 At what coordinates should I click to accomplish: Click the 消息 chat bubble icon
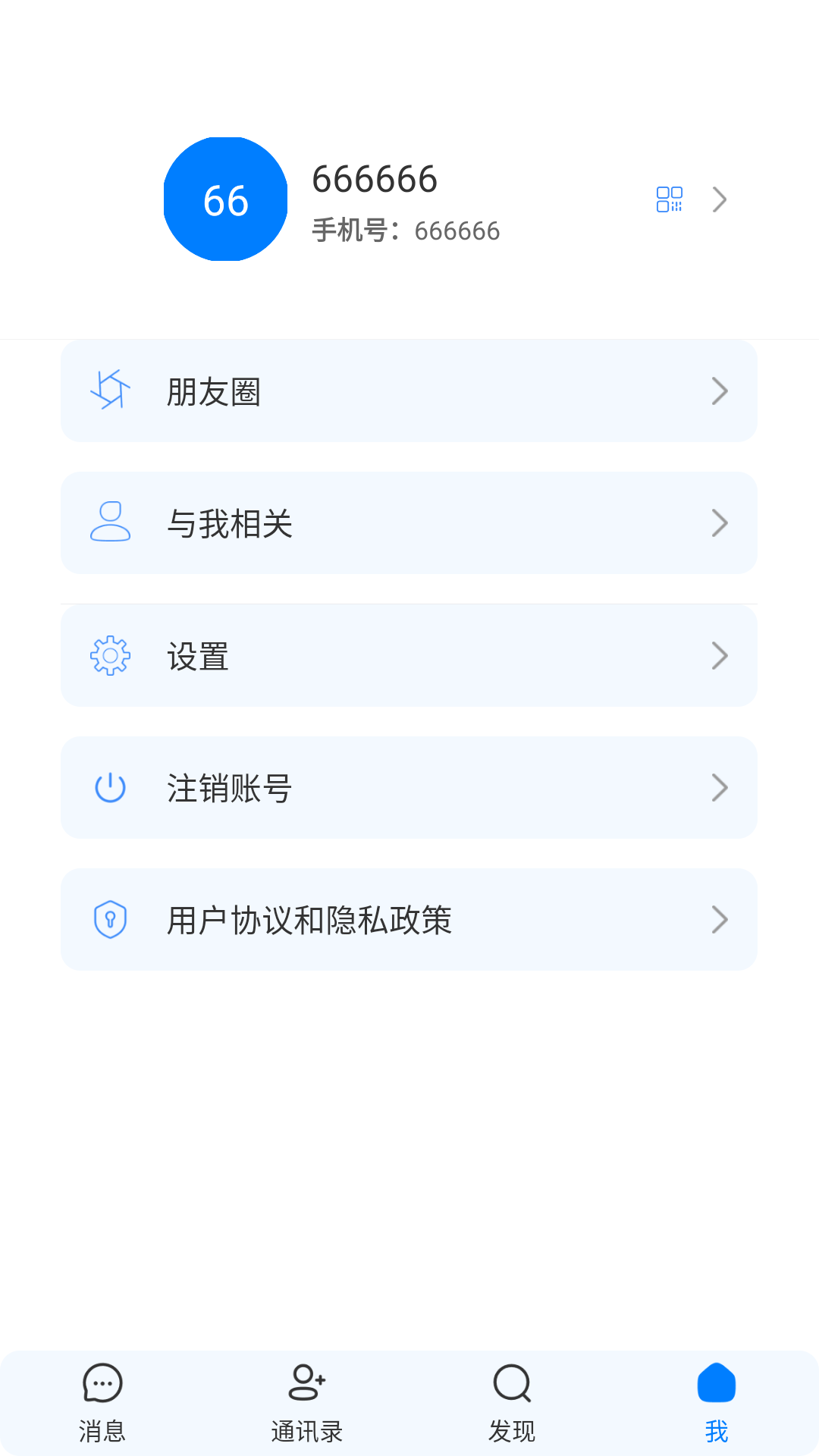point(102,1383)
